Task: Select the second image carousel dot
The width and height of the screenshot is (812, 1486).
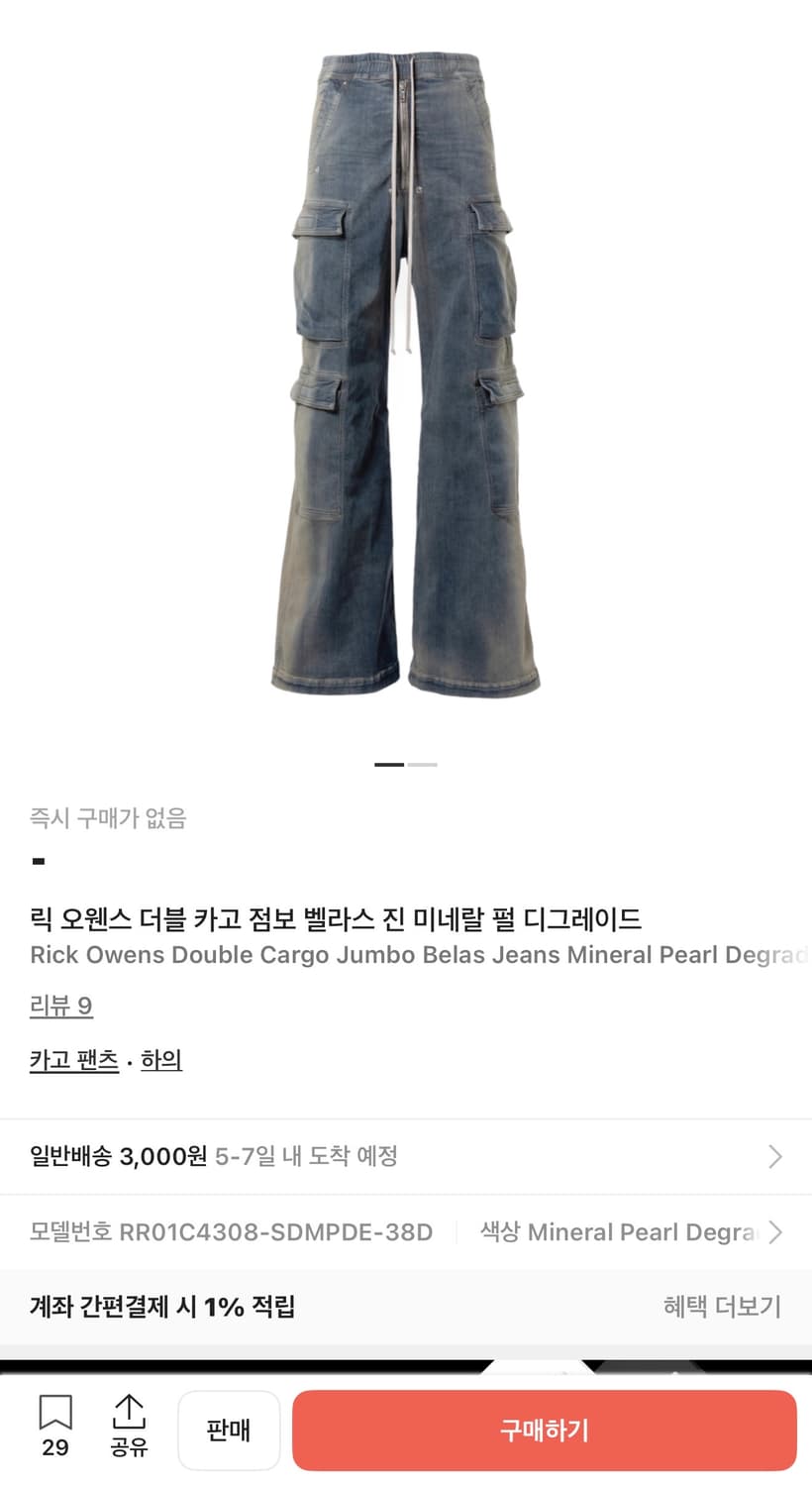Action: (x=422, y=764)
